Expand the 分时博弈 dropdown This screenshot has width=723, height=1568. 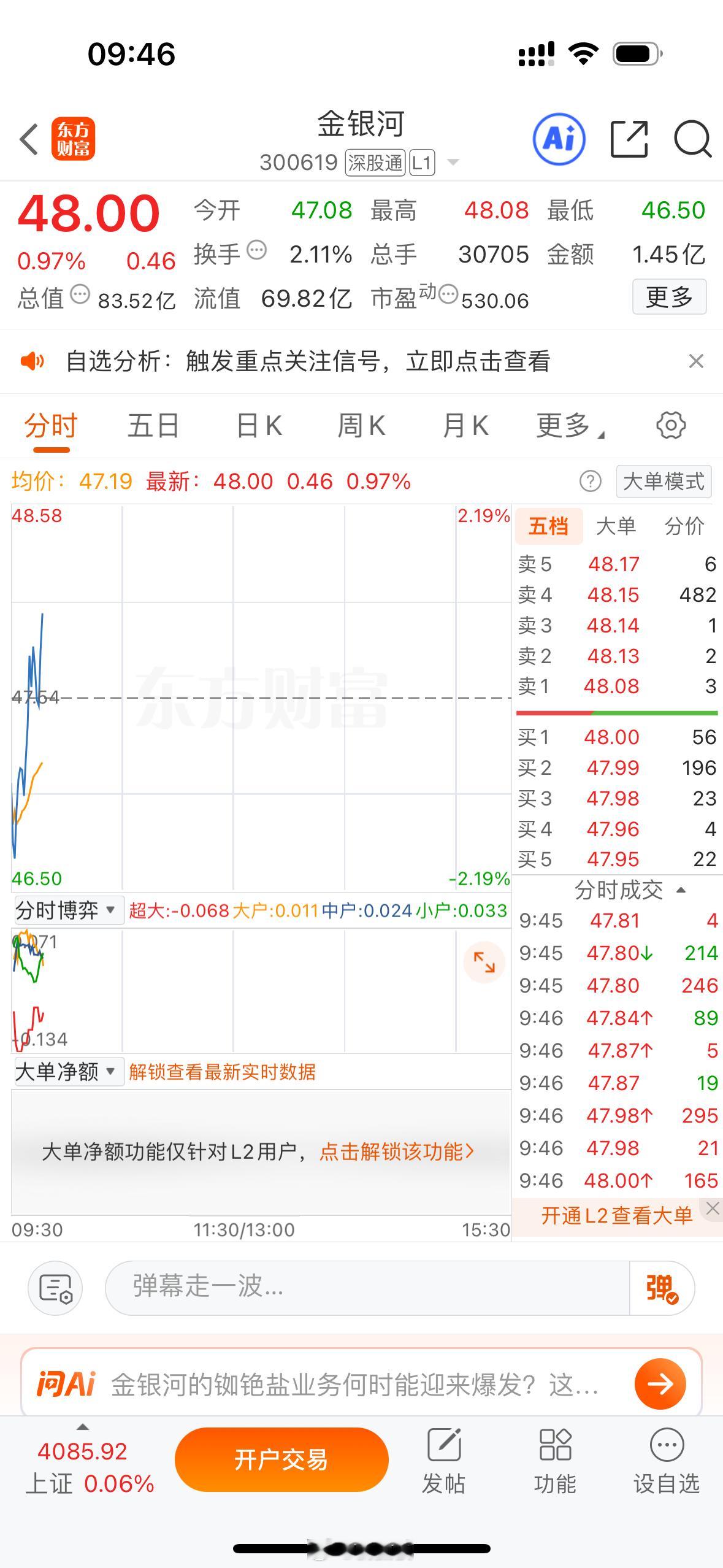[68, 910]
